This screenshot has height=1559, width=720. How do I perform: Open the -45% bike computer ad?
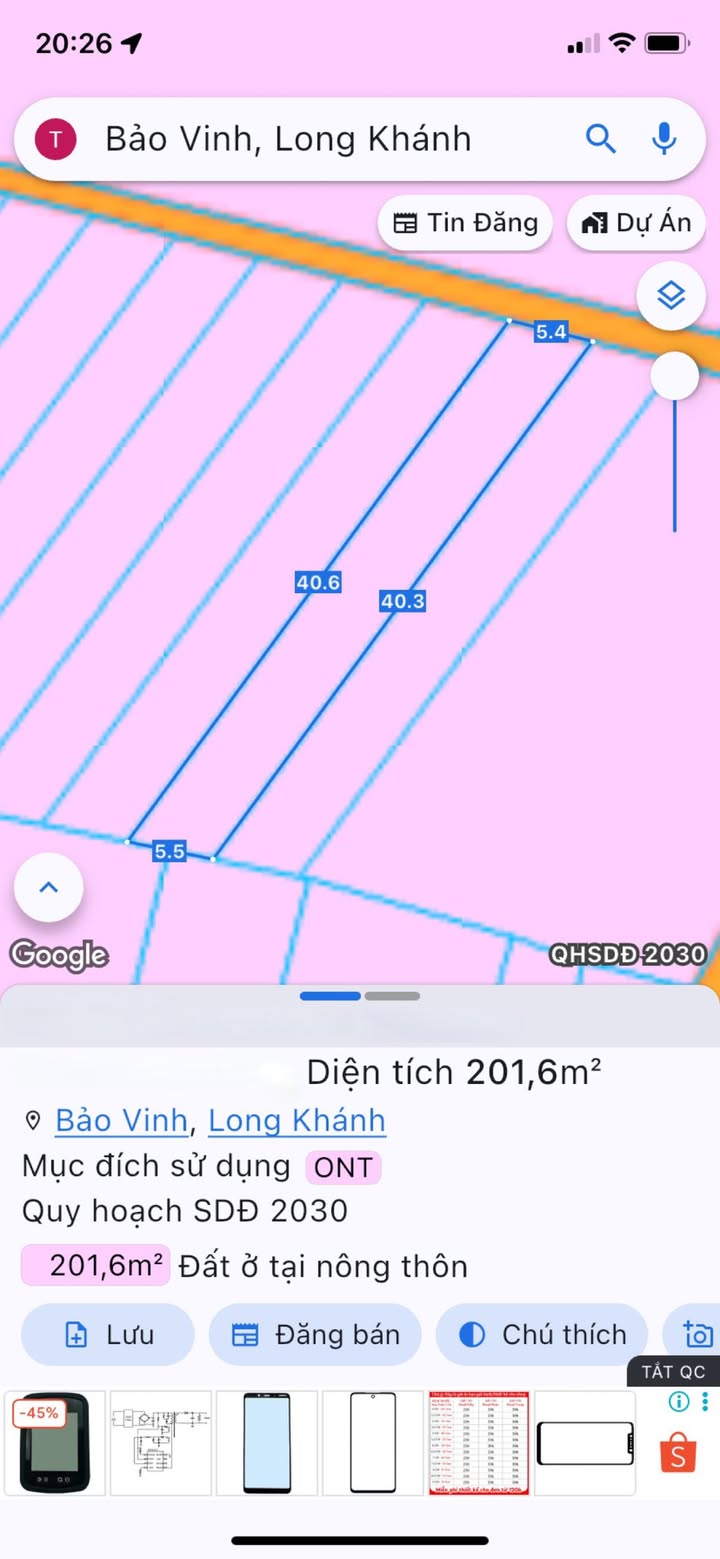(55, 1442)
